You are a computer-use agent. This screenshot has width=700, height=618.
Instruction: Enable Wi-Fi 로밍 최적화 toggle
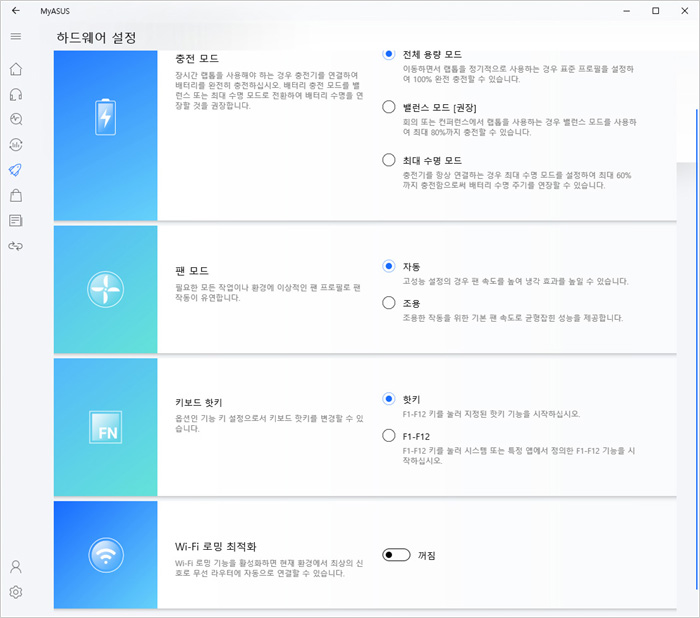pyautogui.click(x=397, y=554)
